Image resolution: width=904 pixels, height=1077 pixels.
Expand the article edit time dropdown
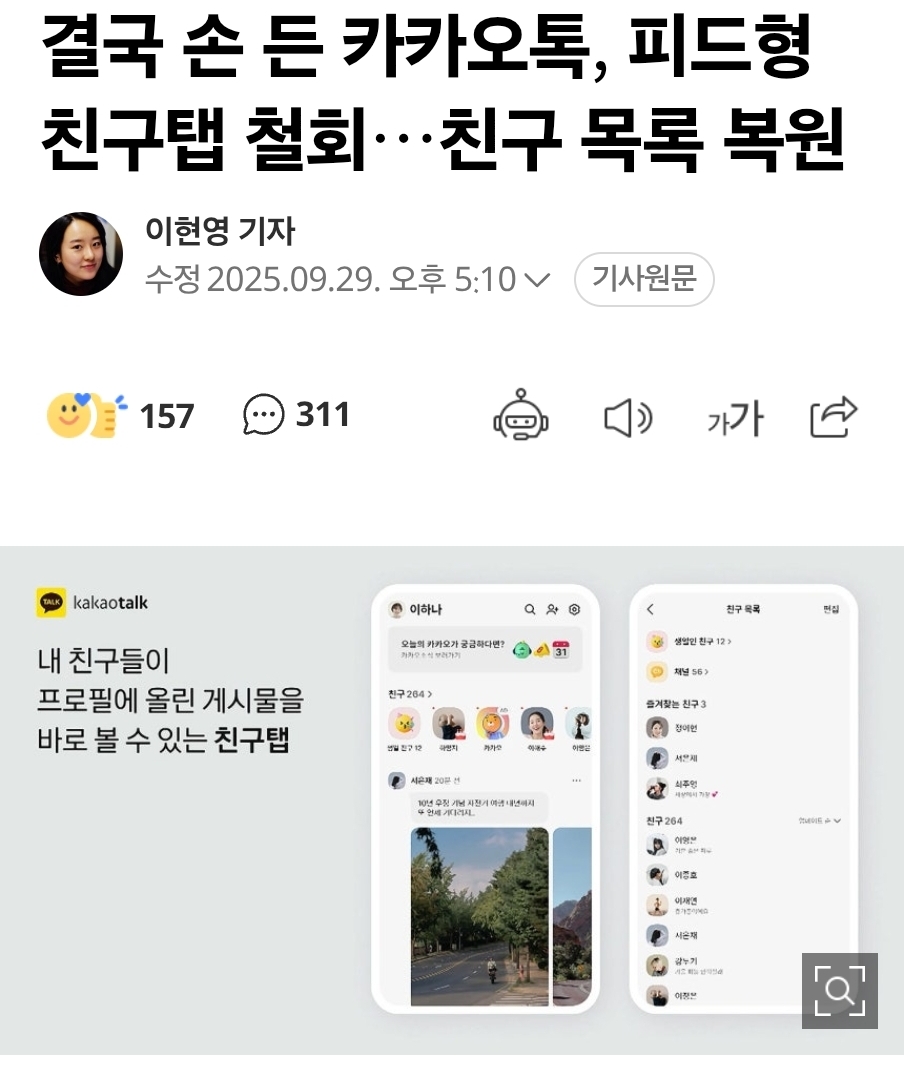click(537, 280)
